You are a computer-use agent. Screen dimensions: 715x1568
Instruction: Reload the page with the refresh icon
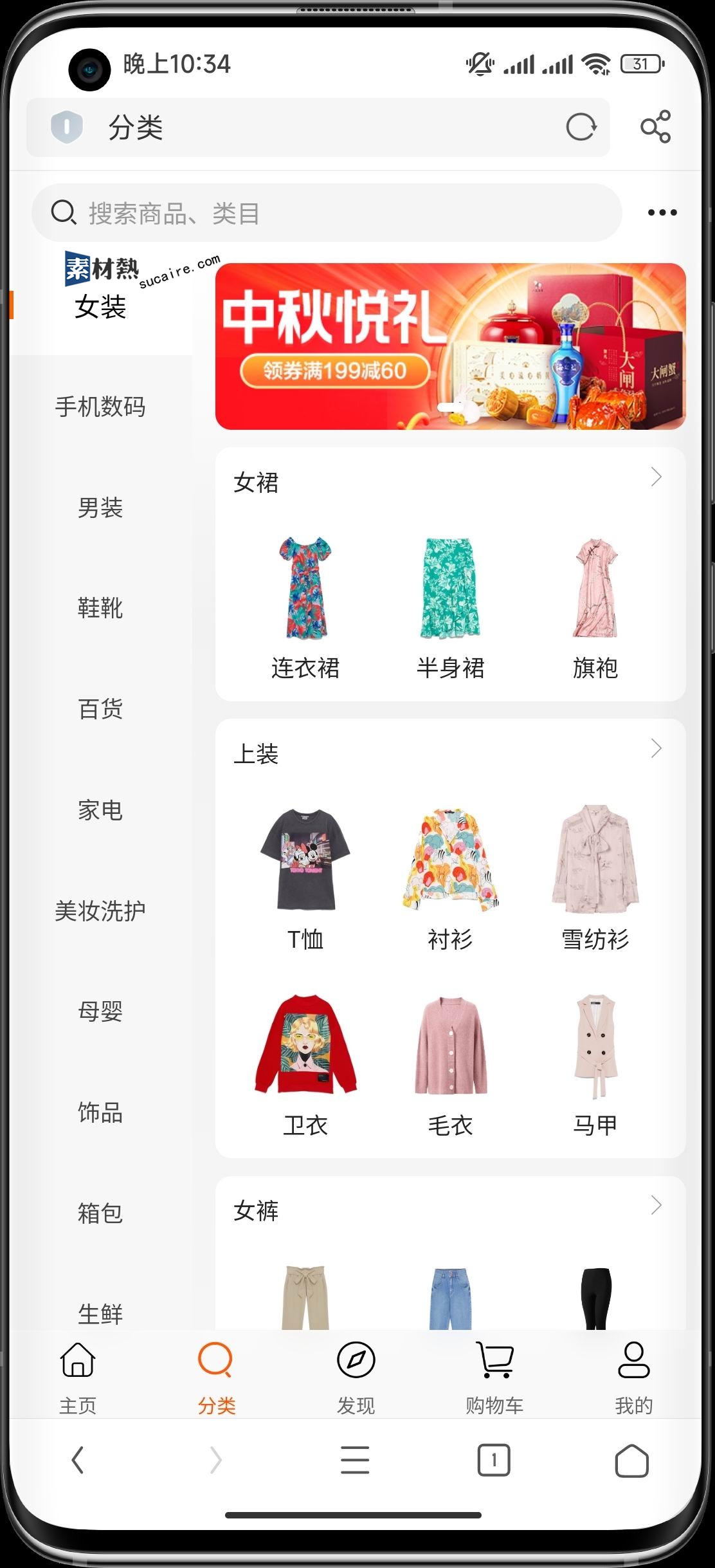(x=581, y=127)
